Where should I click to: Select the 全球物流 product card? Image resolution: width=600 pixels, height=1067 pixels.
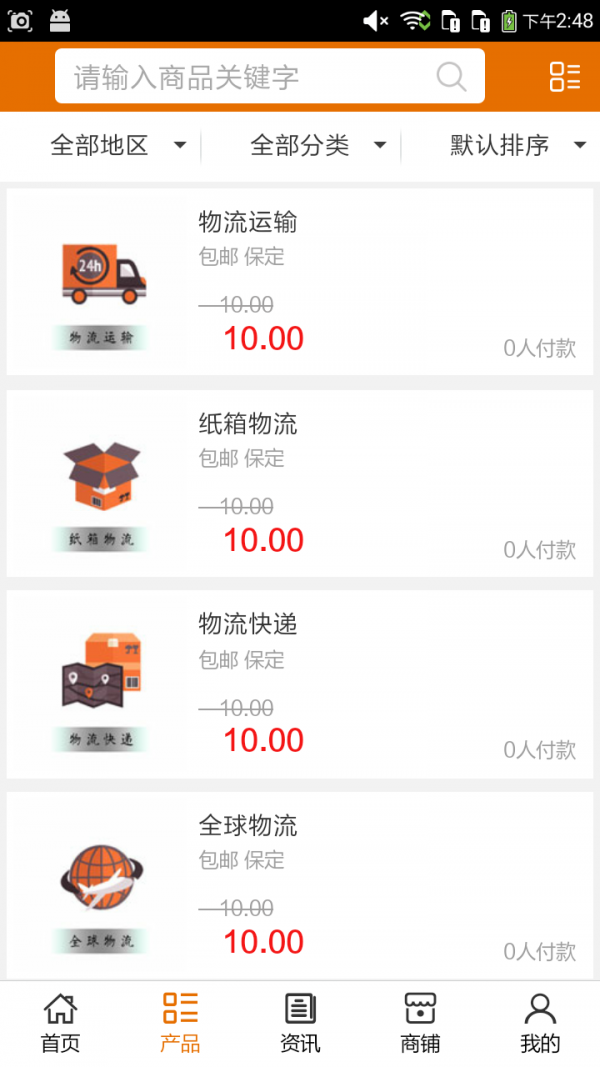pyautogui.click(x=300, y=885)
